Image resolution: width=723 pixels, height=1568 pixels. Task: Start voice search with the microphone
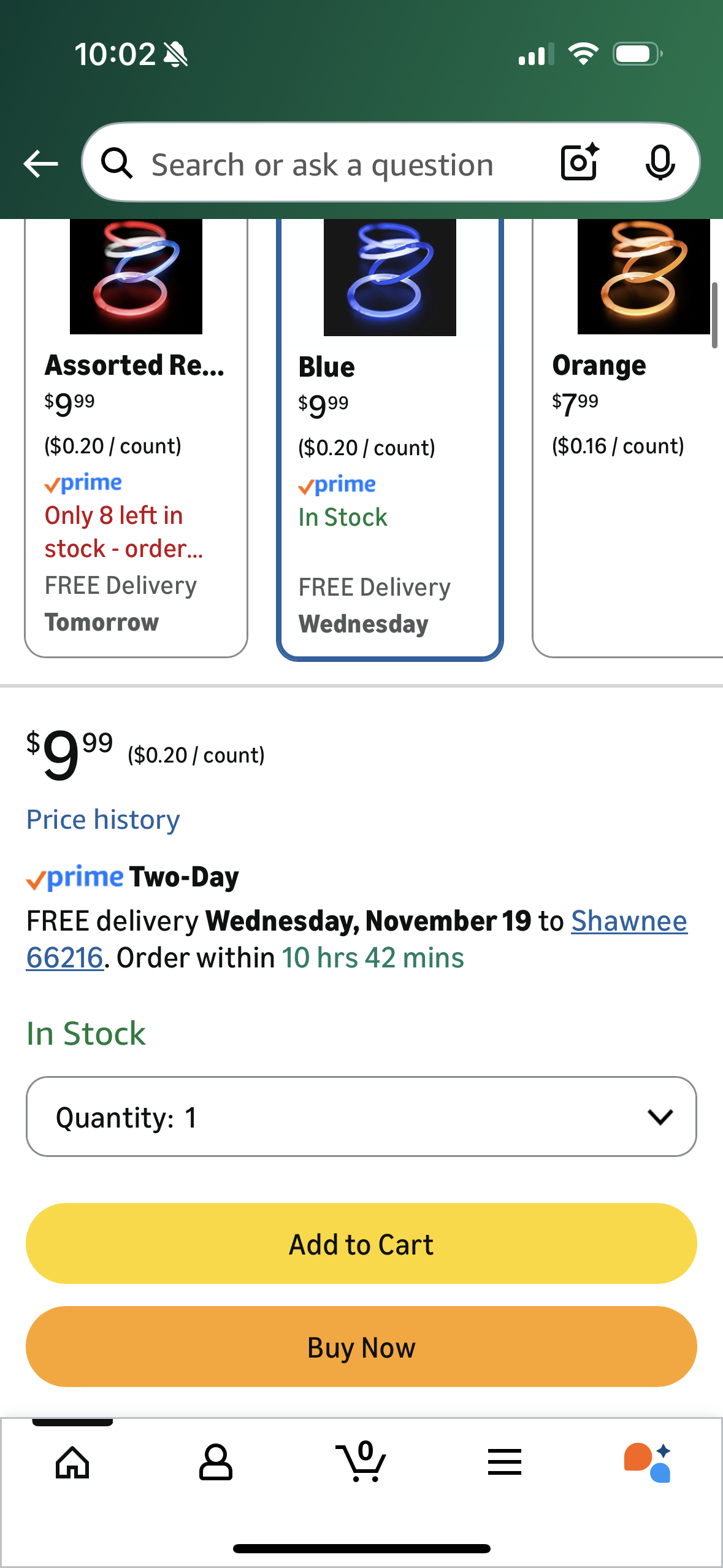pyautogui.click(x=660, y=163)
